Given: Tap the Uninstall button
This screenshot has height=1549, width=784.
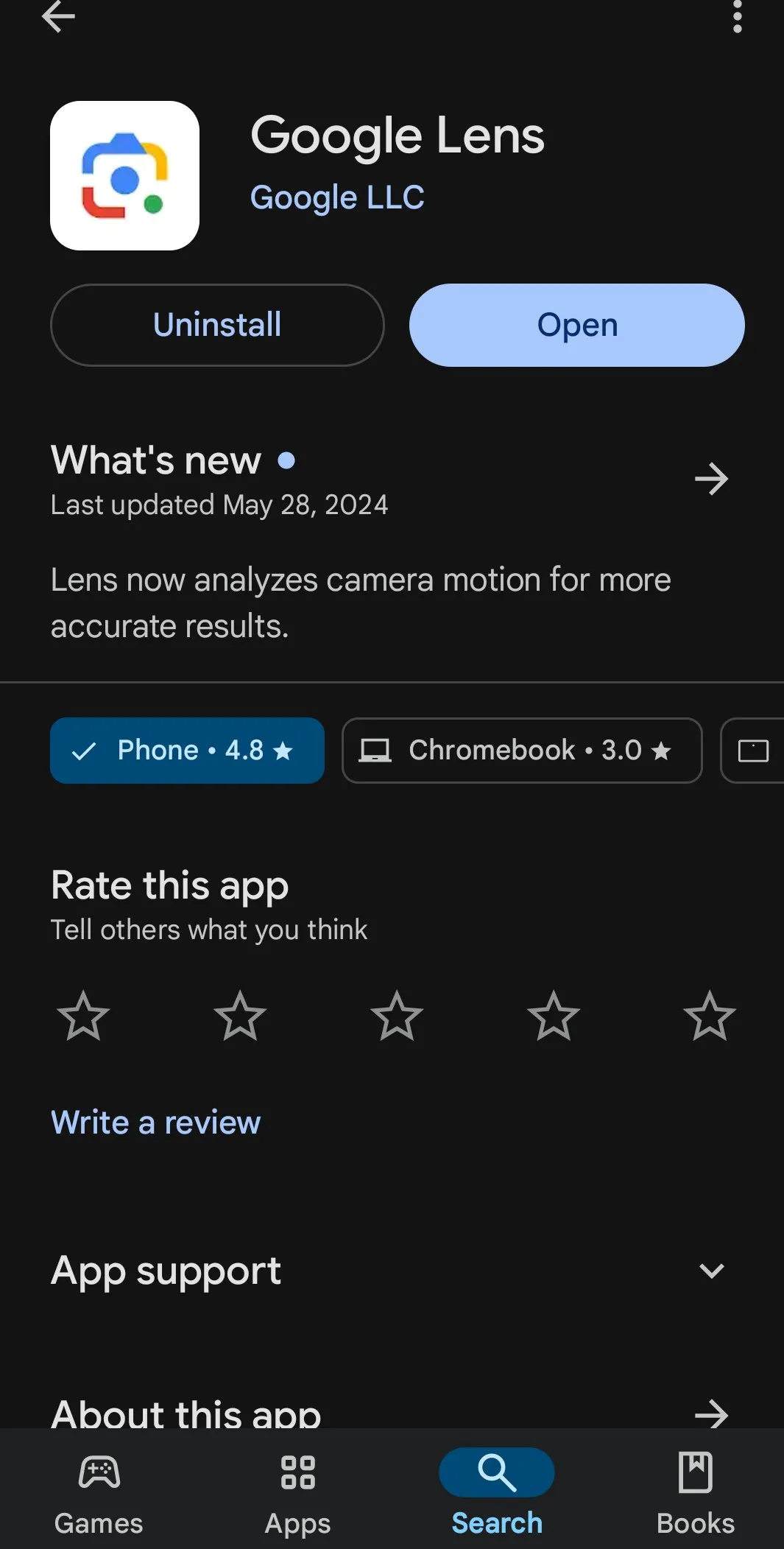Looking at the screenshot, I should pyautogui.click(x=216, y=325).
